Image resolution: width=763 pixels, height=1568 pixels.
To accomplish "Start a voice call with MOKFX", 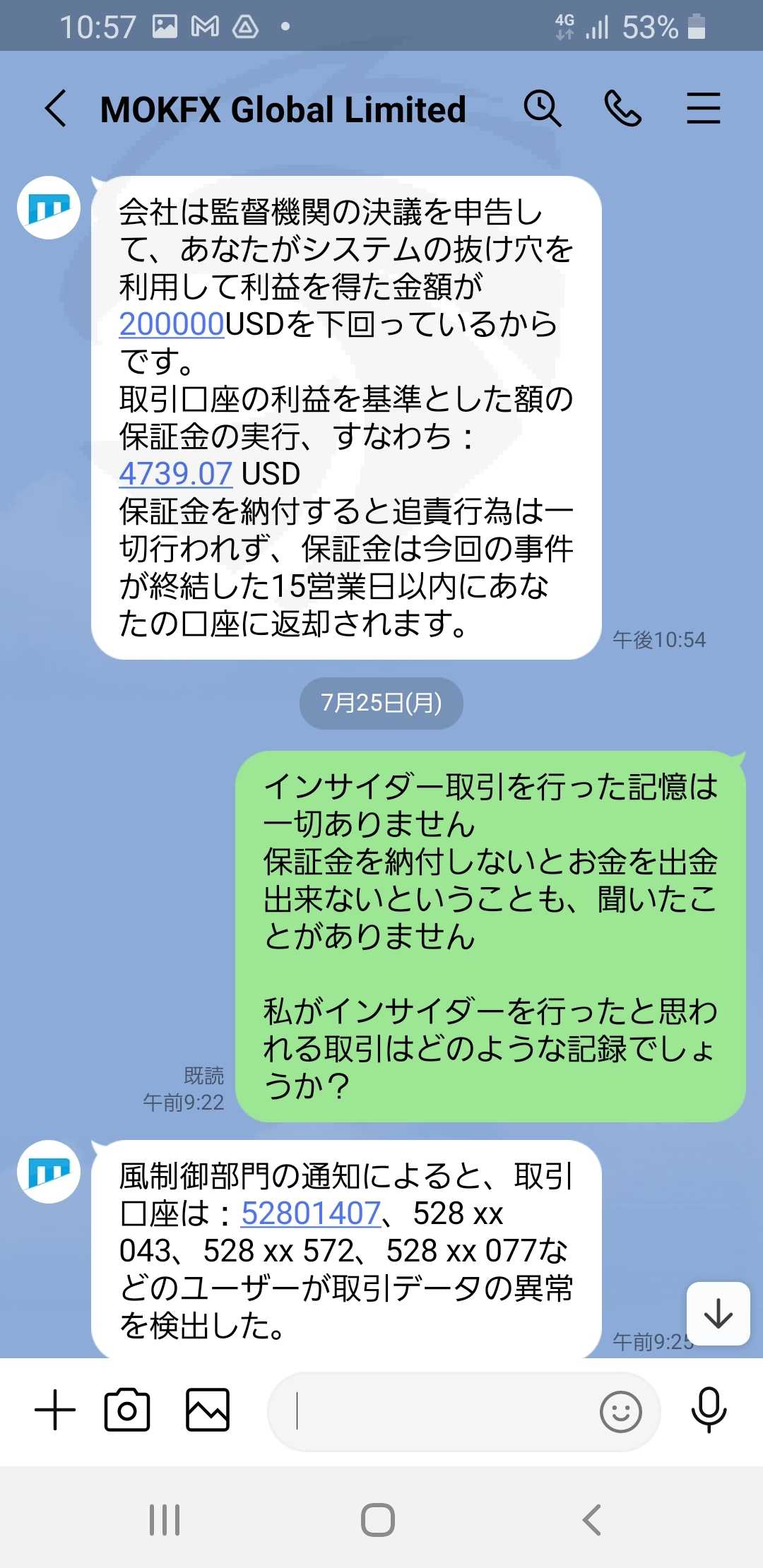I will click(x=622, y=109).
